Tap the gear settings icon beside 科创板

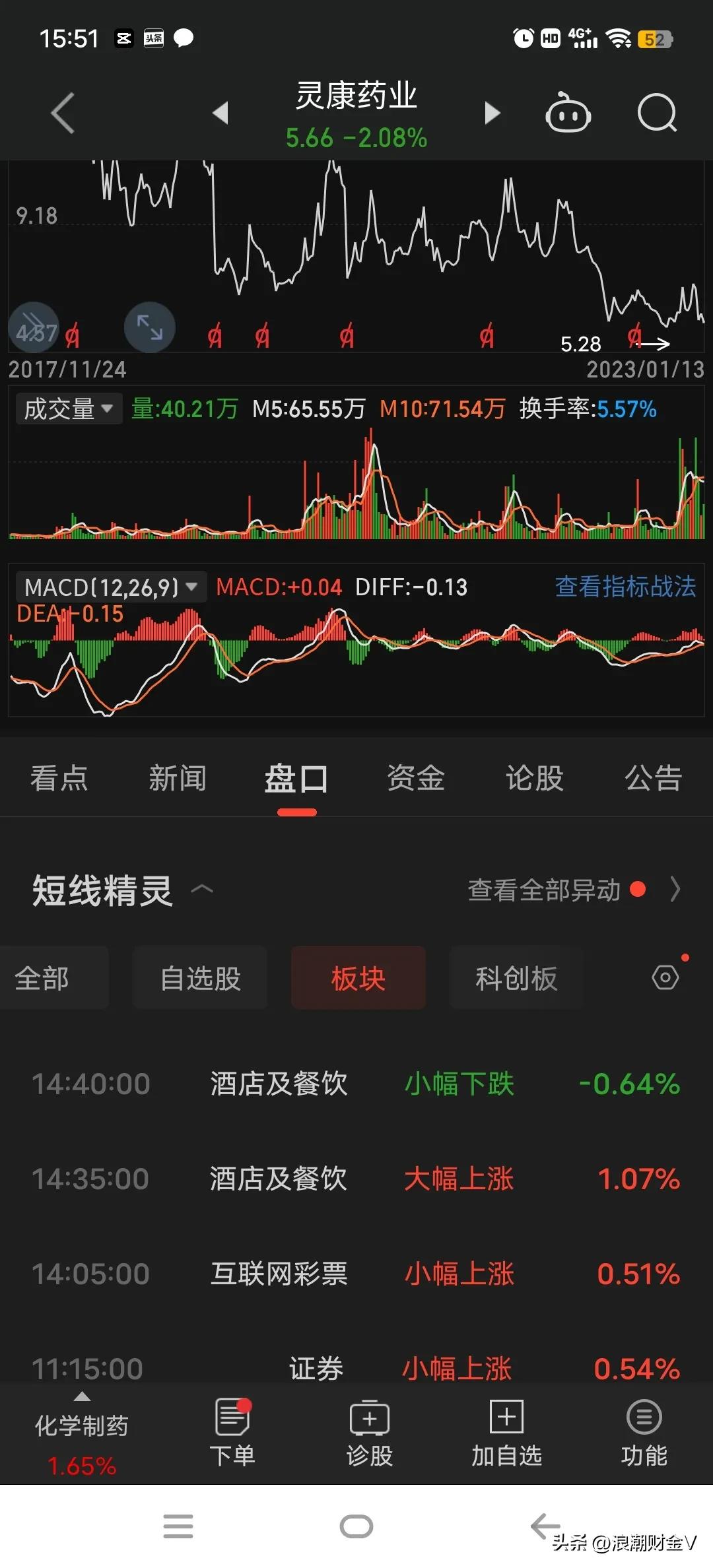pyautogui.click(x=665, y=978)
